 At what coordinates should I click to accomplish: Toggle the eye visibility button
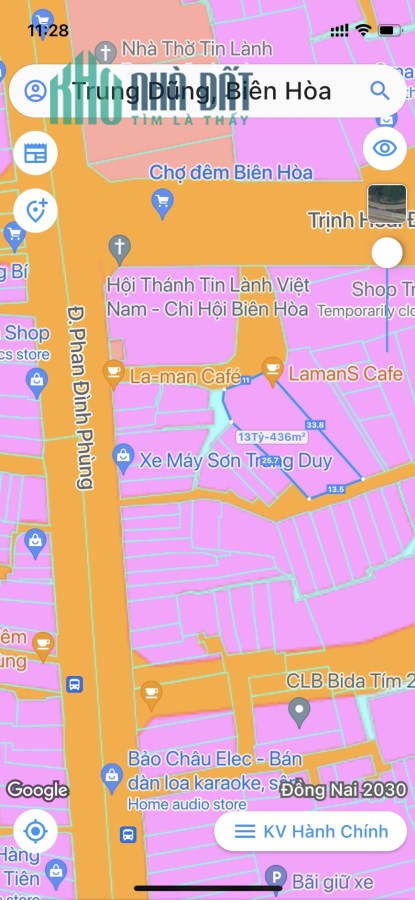(385, 148)
